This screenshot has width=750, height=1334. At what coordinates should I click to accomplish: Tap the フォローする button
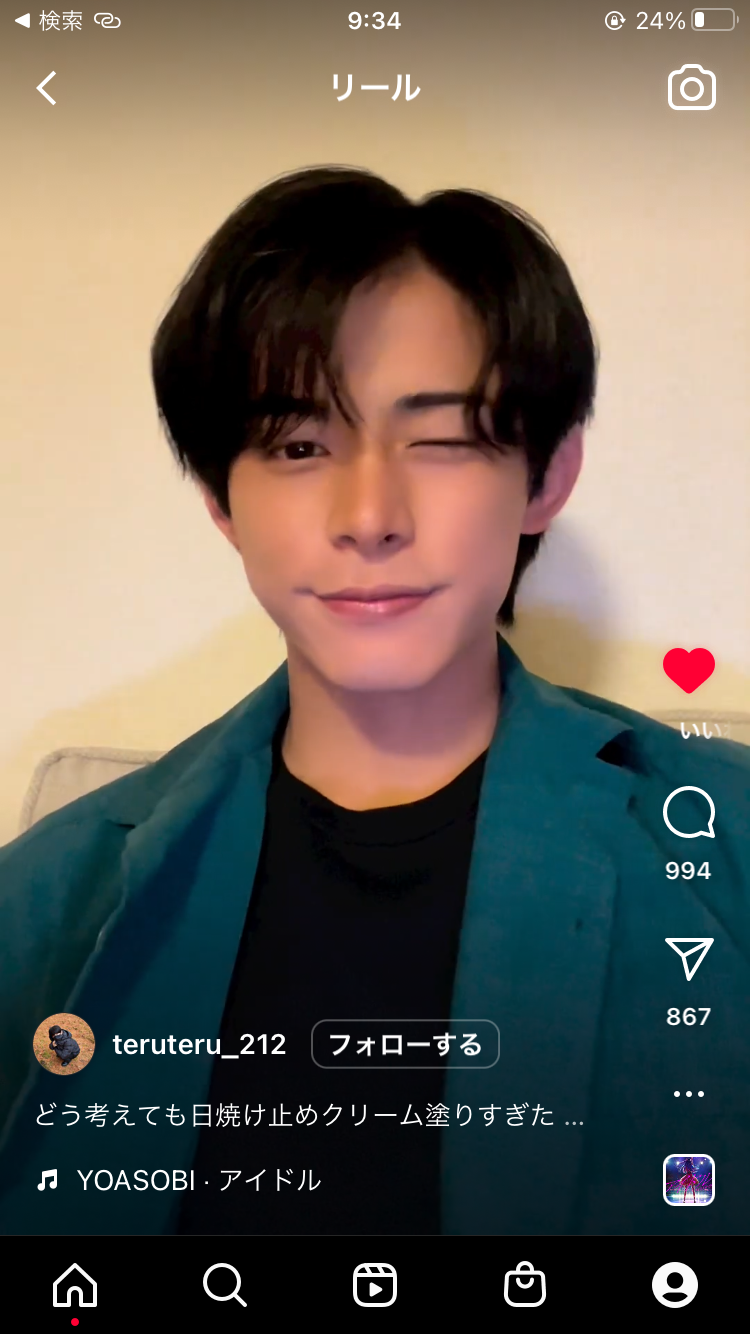click(405, 1045)
